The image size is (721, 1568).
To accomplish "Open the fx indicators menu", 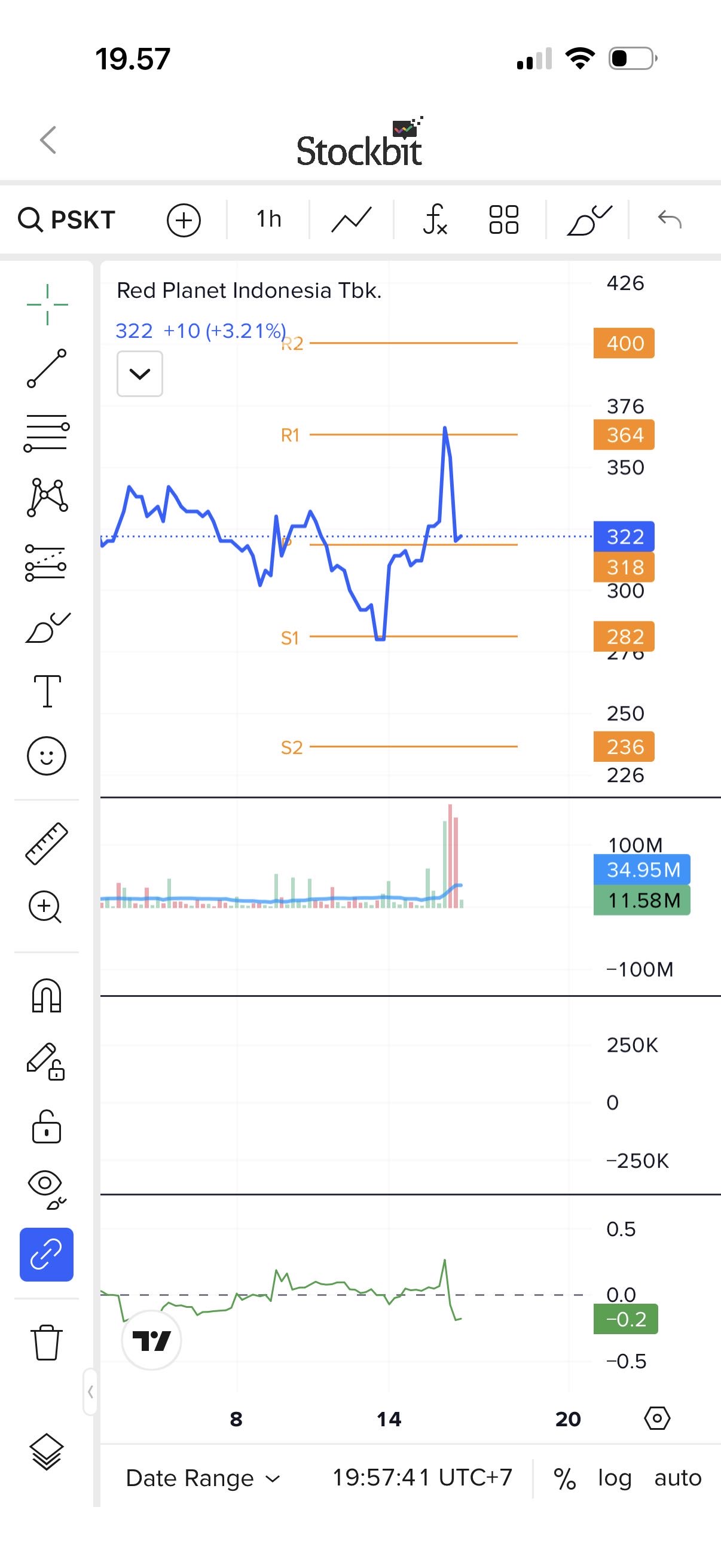I will [435, 219].
